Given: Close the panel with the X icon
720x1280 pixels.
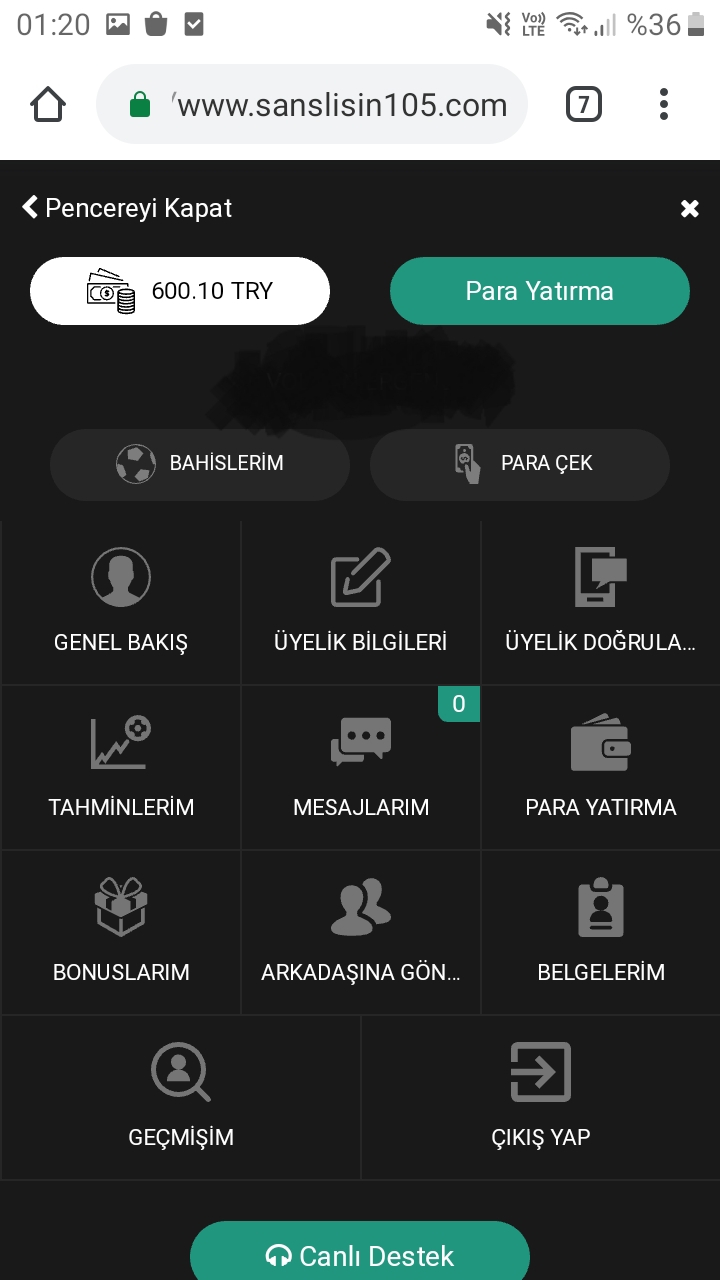Looking at the screenshot, I should point(689,208).
